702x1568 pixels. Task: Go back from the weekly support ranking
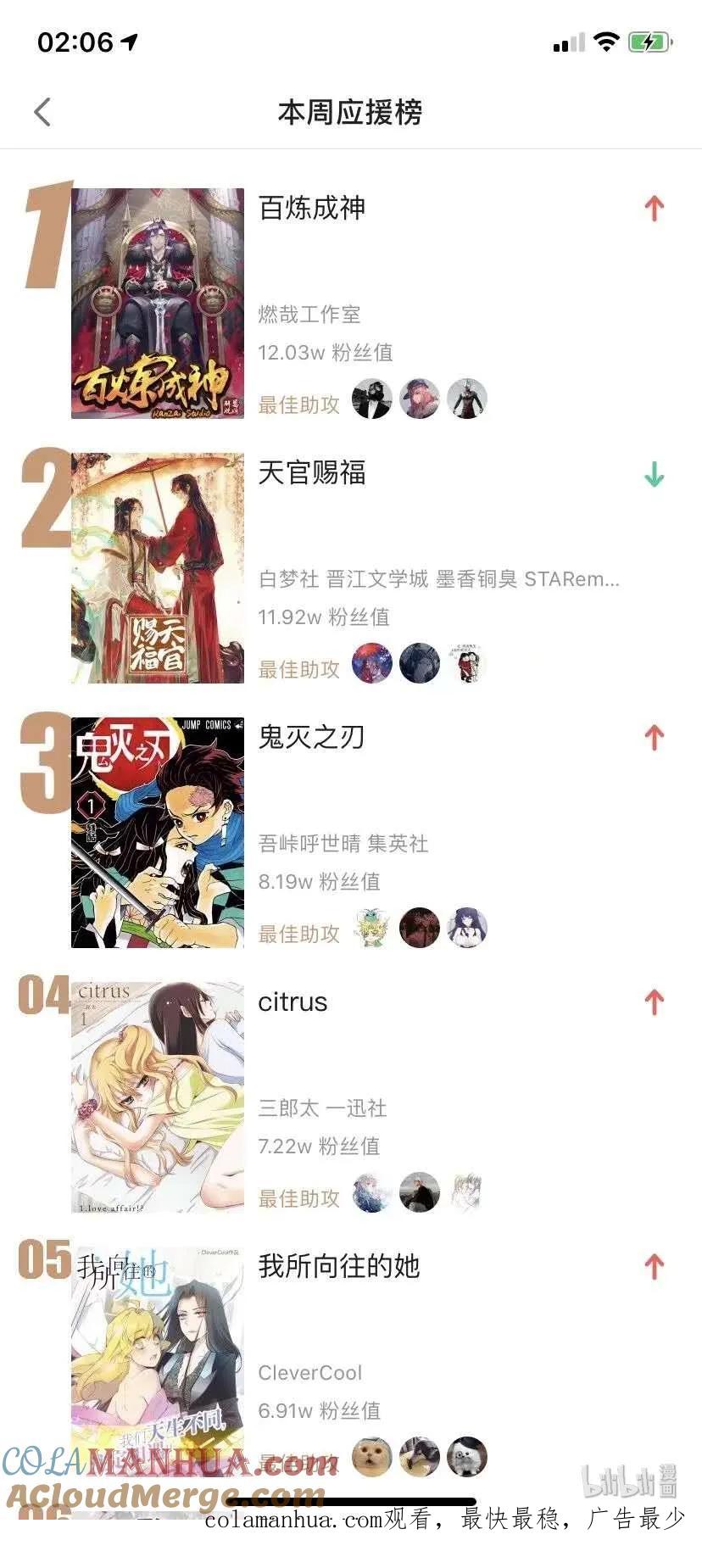(42, 112)
